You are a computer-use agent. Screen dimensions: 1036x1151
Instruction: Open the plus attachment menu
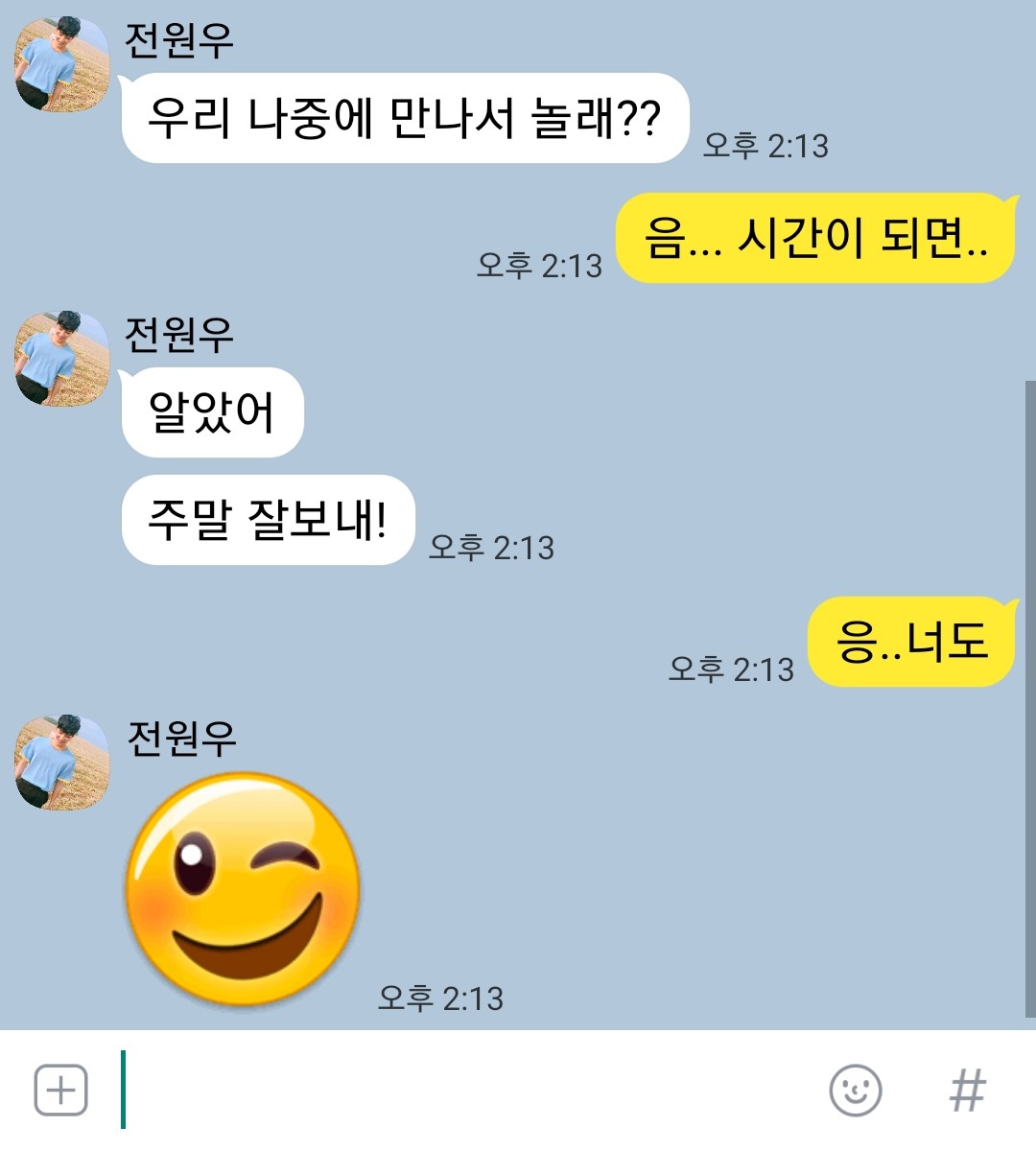60,1091
